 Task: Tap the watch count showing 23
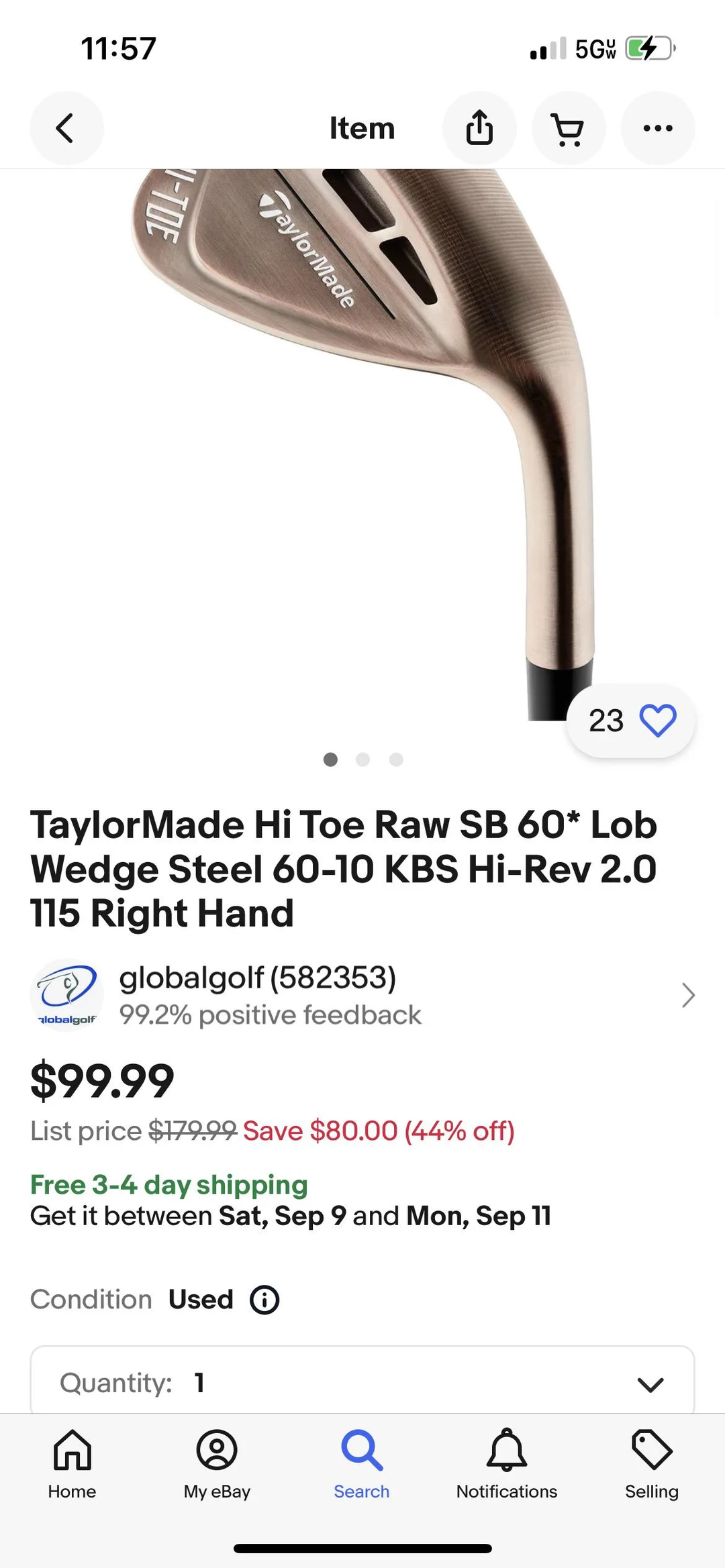[x=606, y=720]
